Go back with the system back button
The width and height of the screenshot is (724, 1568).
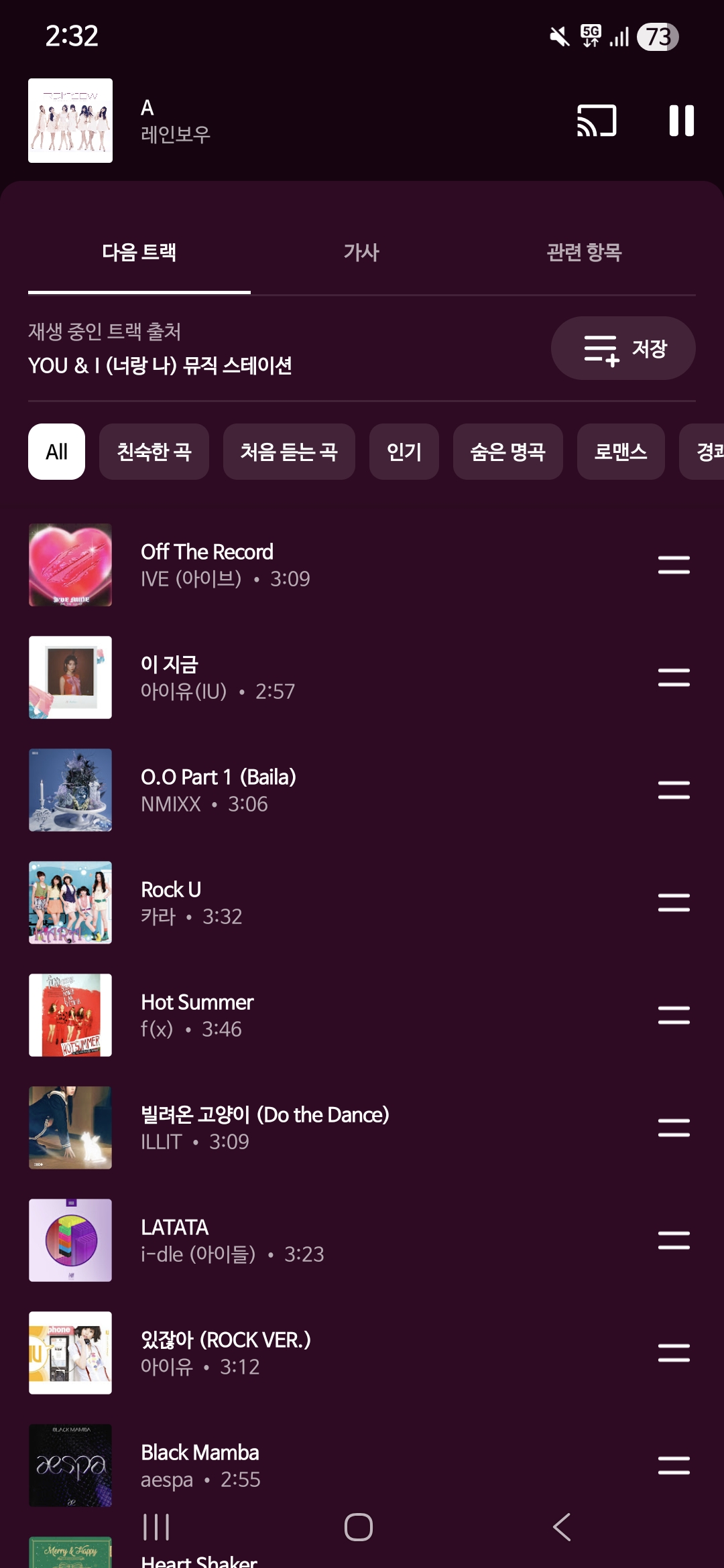[x=562, y=1527]
